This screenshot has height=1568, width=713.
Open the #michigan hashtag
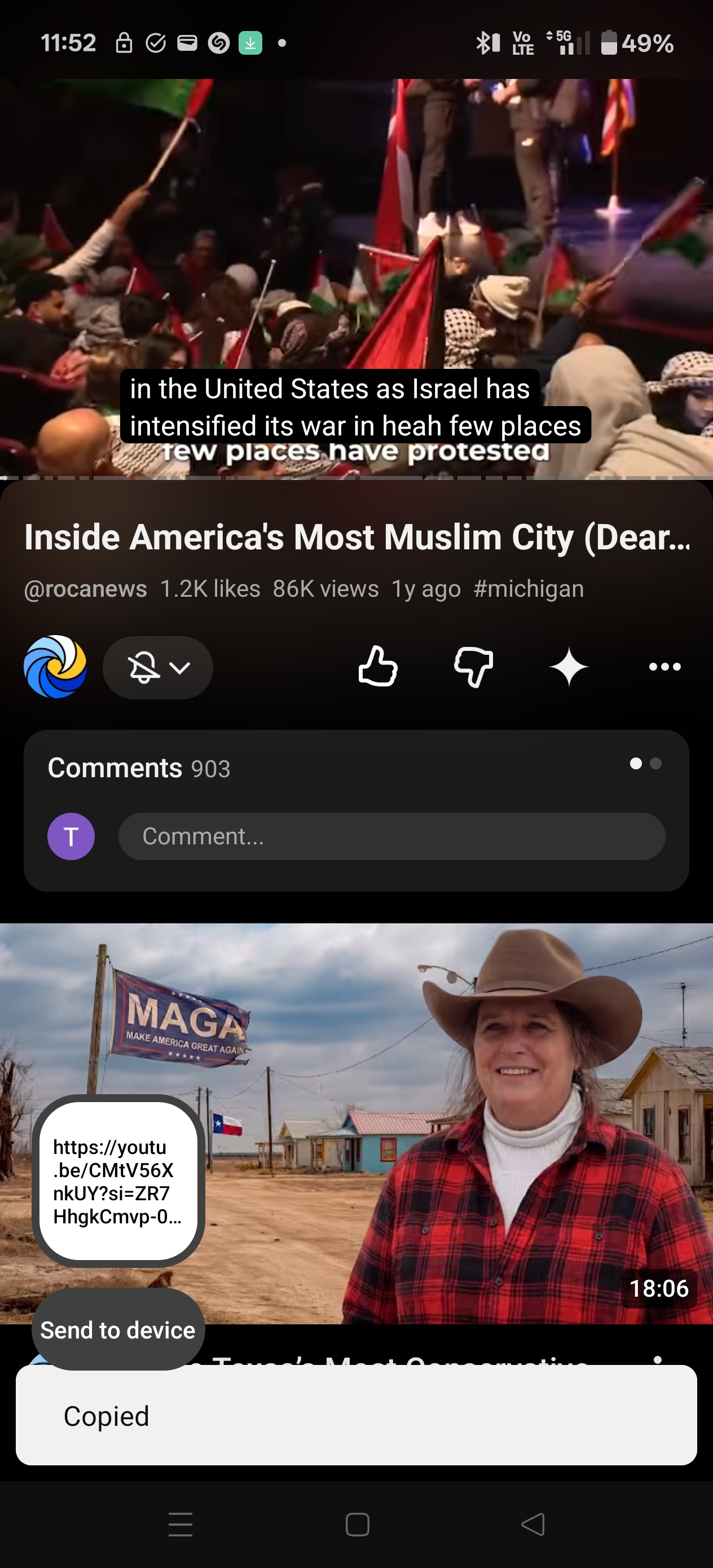tap(529, 589)
